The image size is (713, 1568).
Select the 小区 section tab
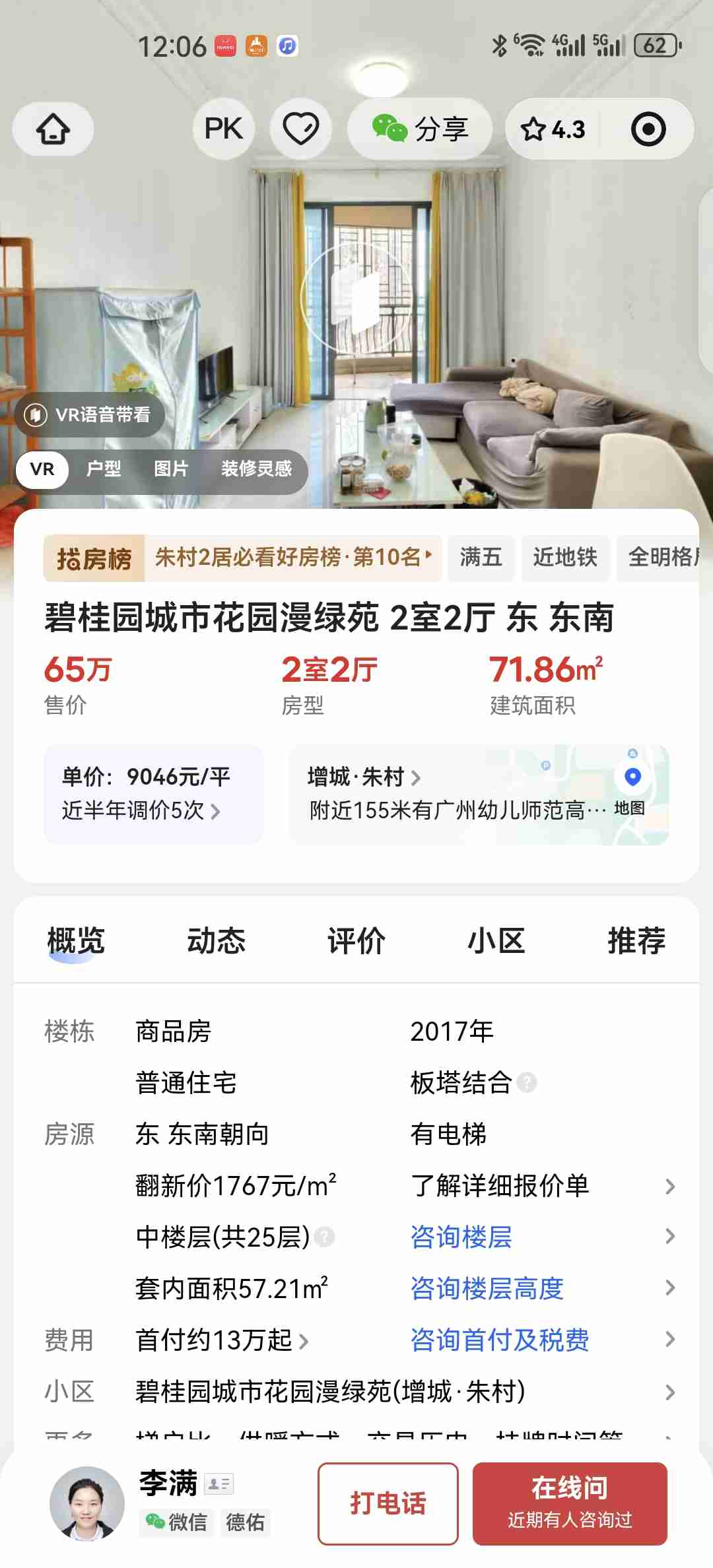coord(496,940)
